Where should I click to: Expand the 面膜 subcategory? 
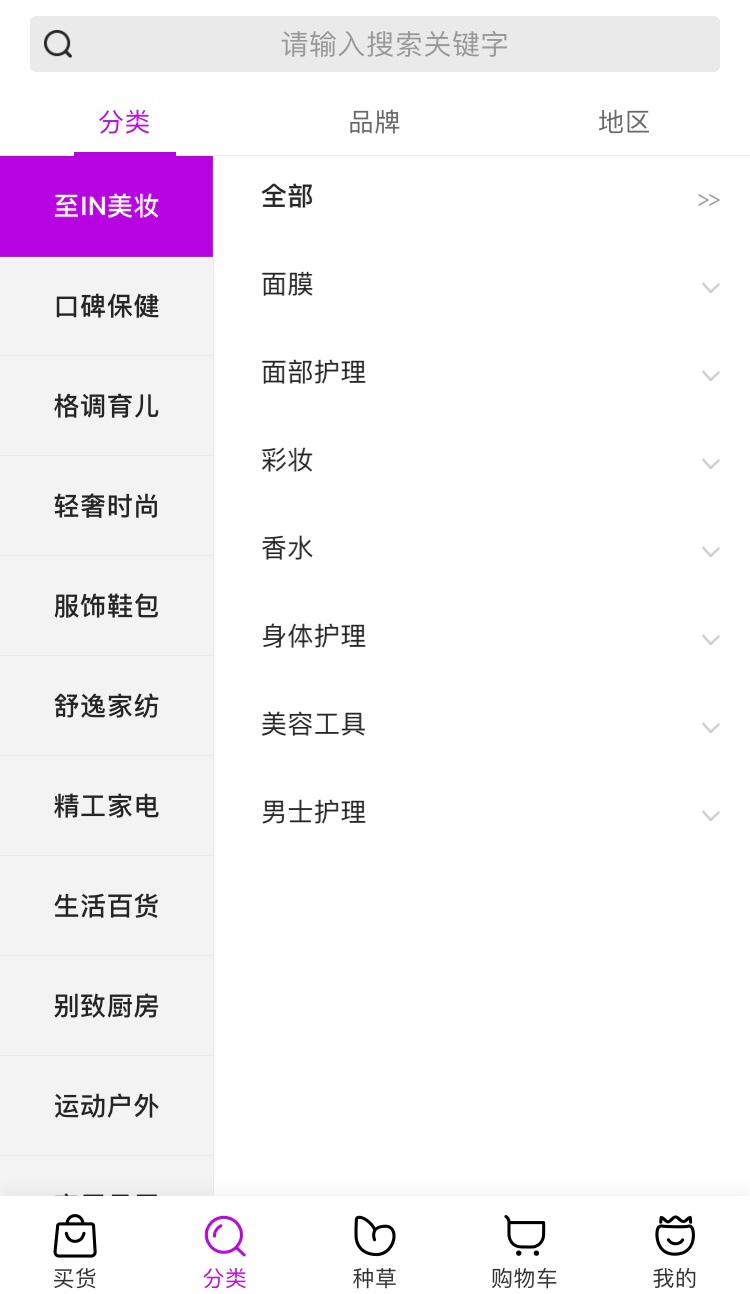coord(482,286)
